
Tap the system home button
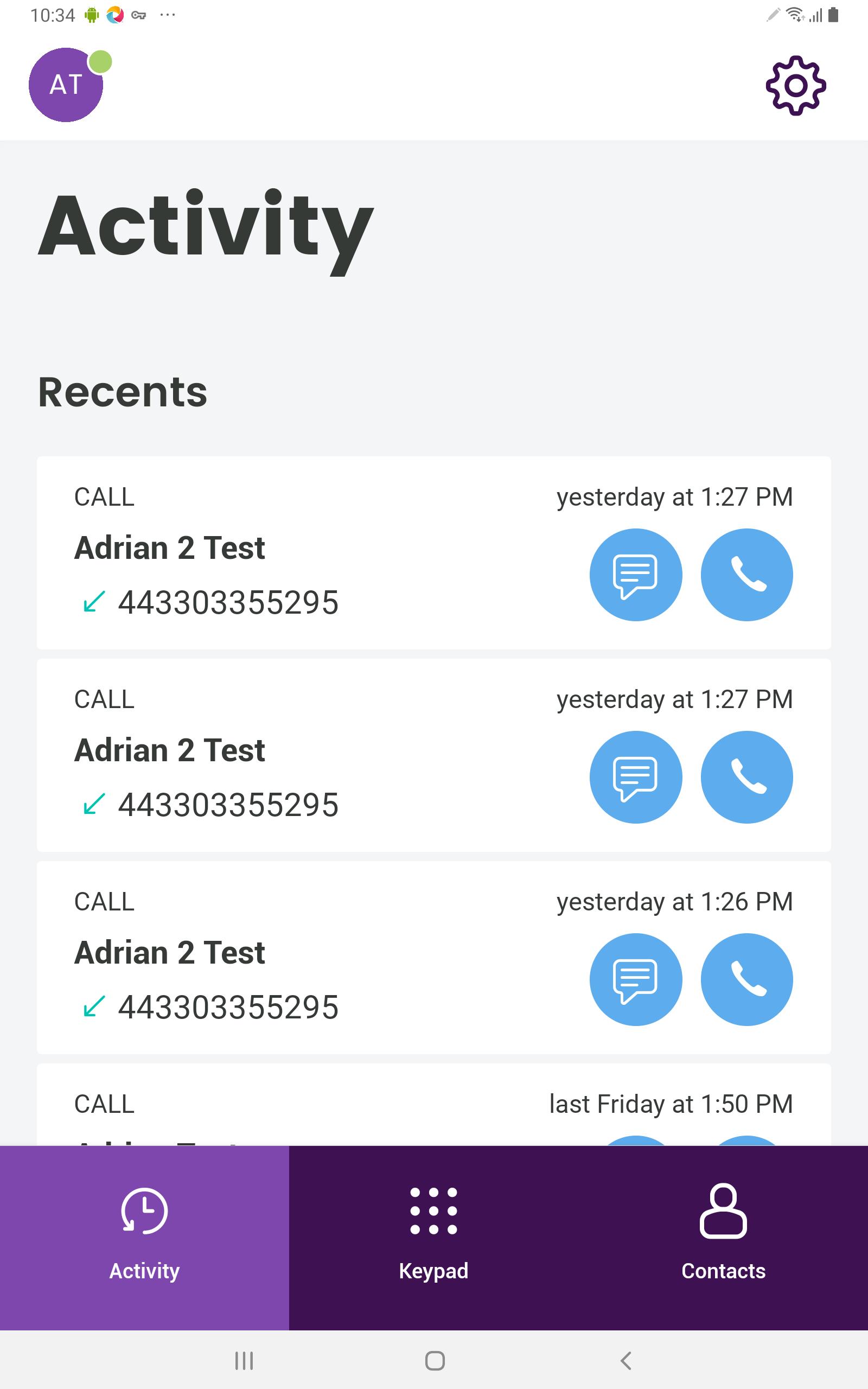click(435, 1360)
